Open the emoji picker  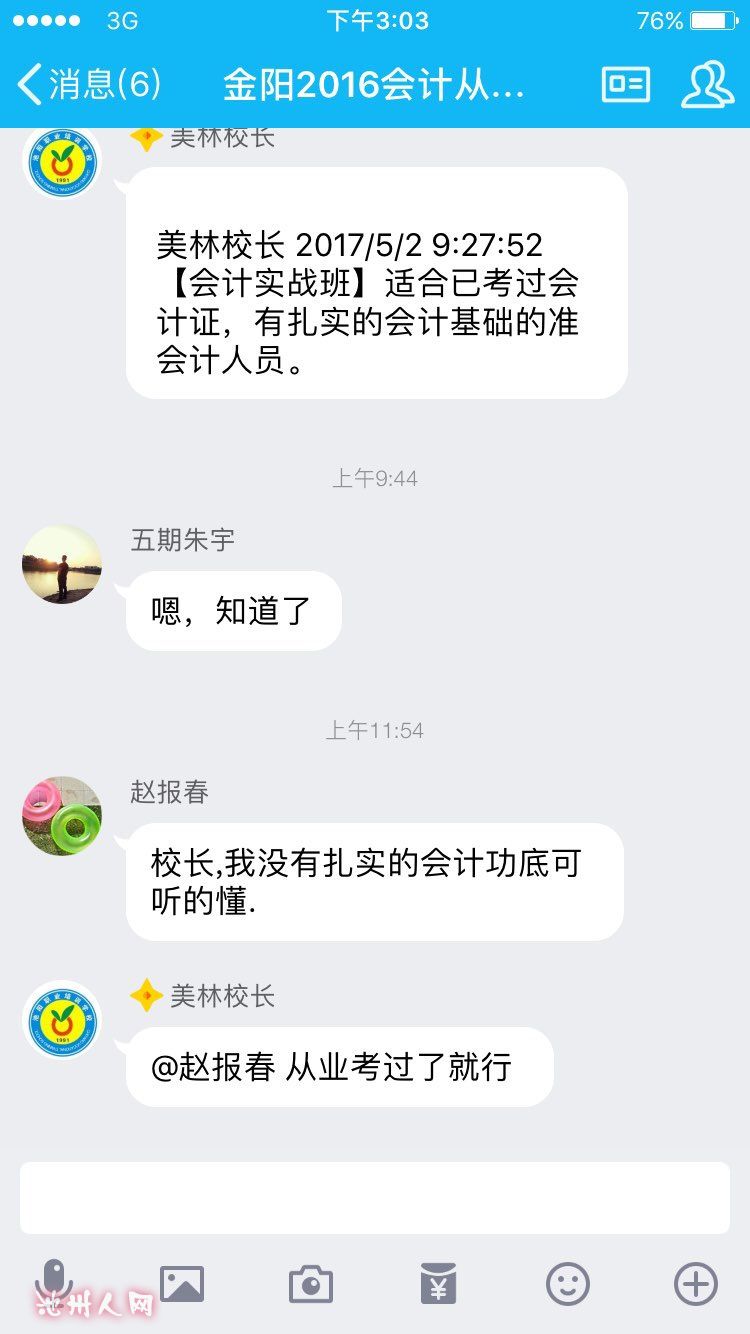click(567, 1283)
